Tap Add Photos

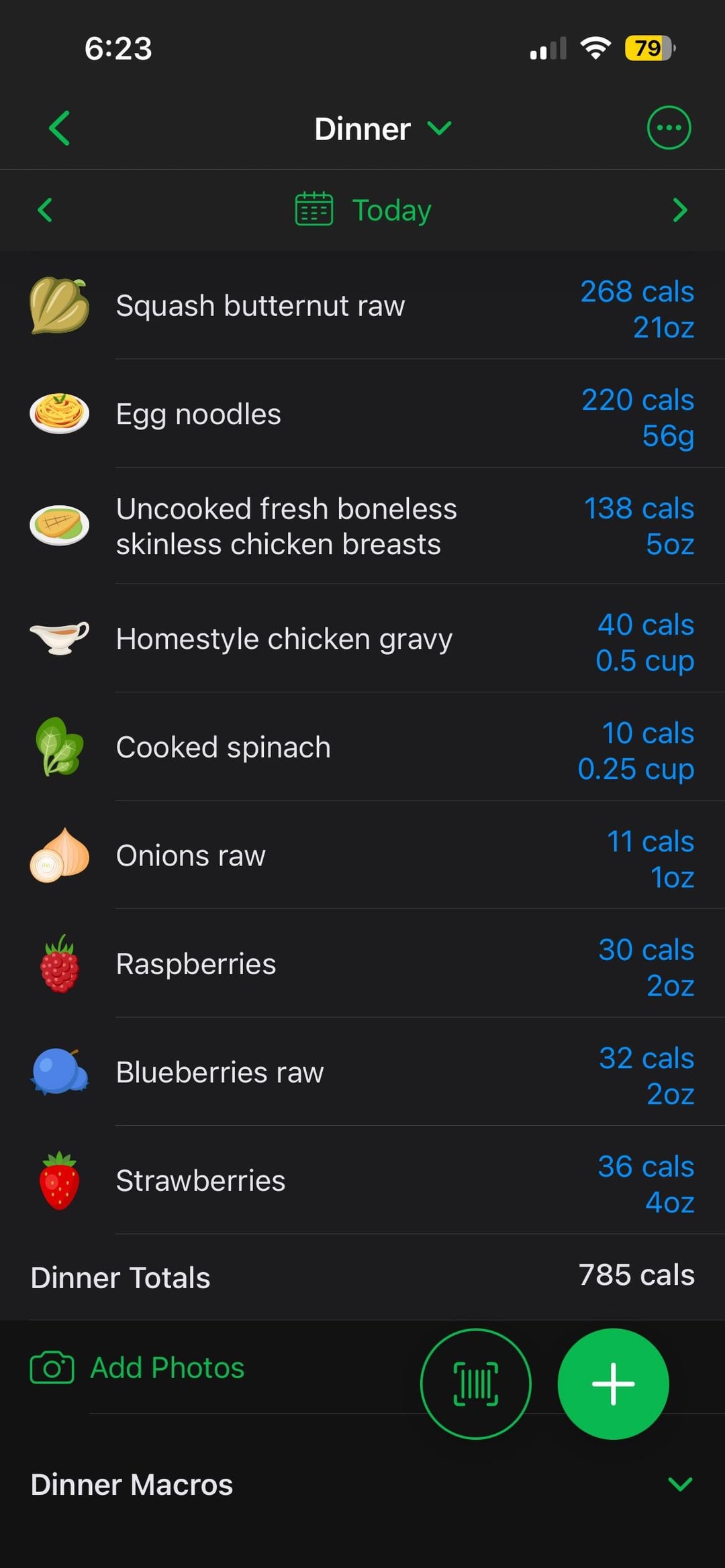click(x=138, y=1368)
